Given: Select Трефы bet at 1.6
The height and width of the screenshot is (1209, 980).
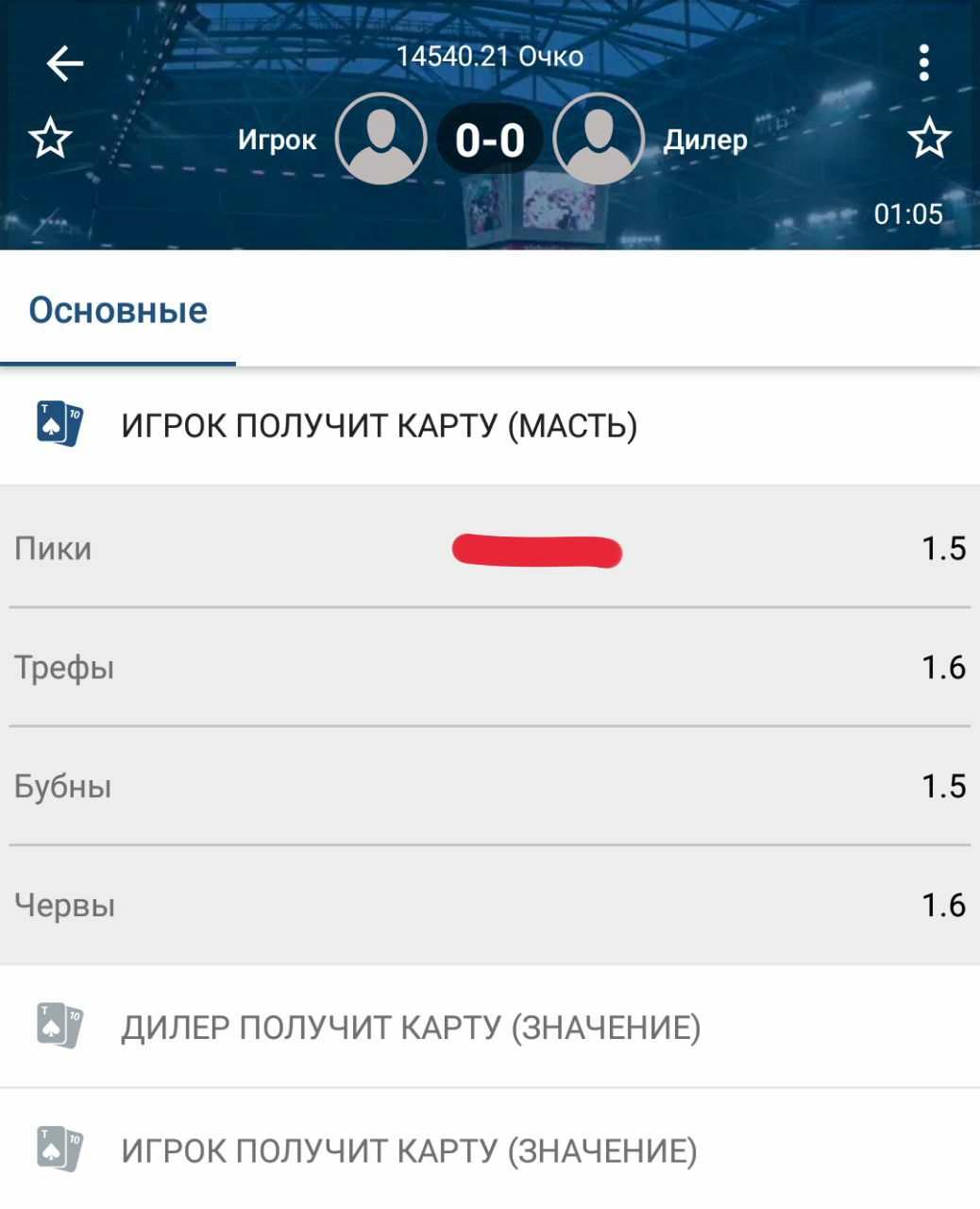Looking at the screenshot, I should pos(489,668).
